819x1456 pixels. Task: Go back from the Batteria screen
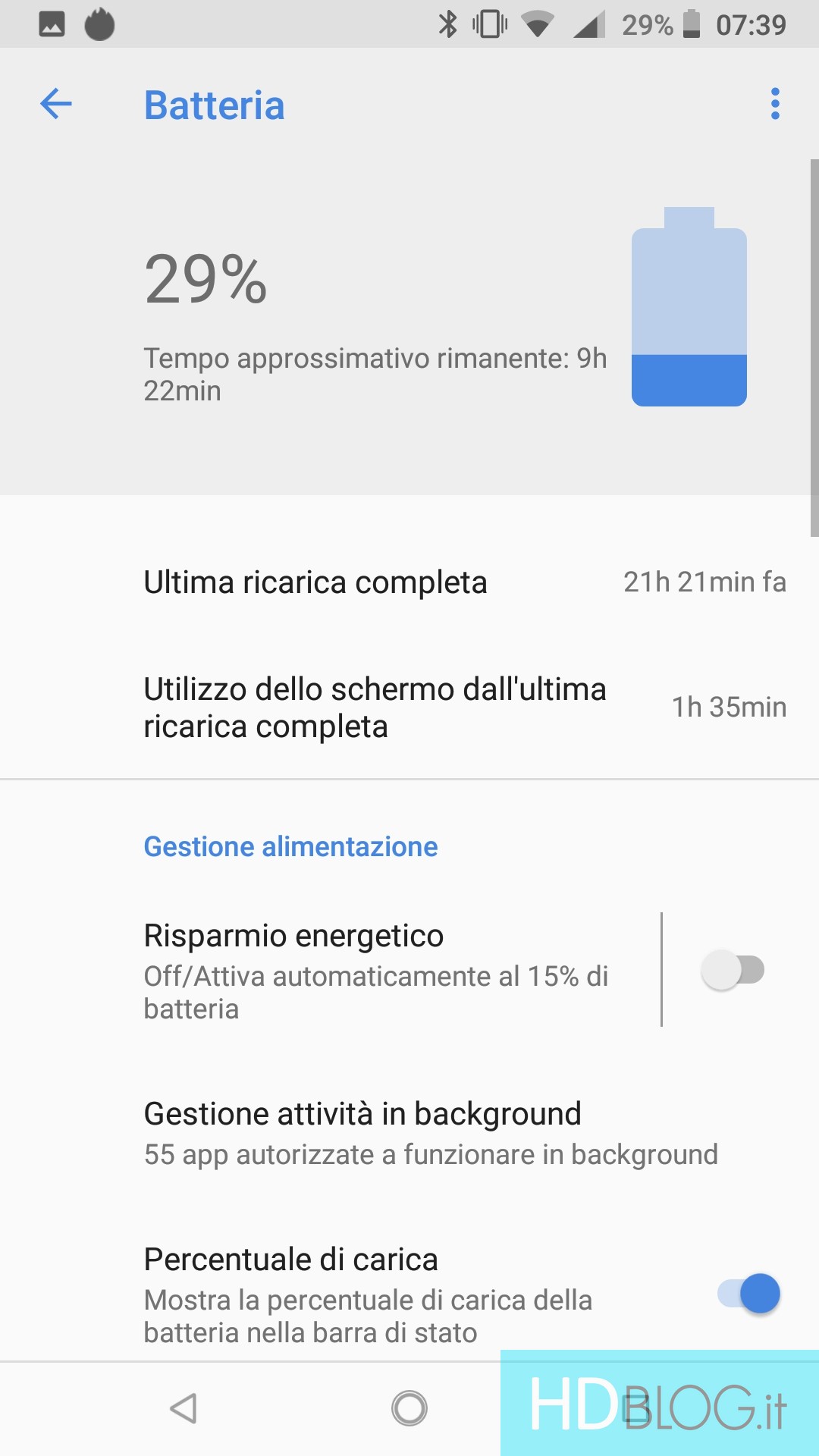point(56,104)
